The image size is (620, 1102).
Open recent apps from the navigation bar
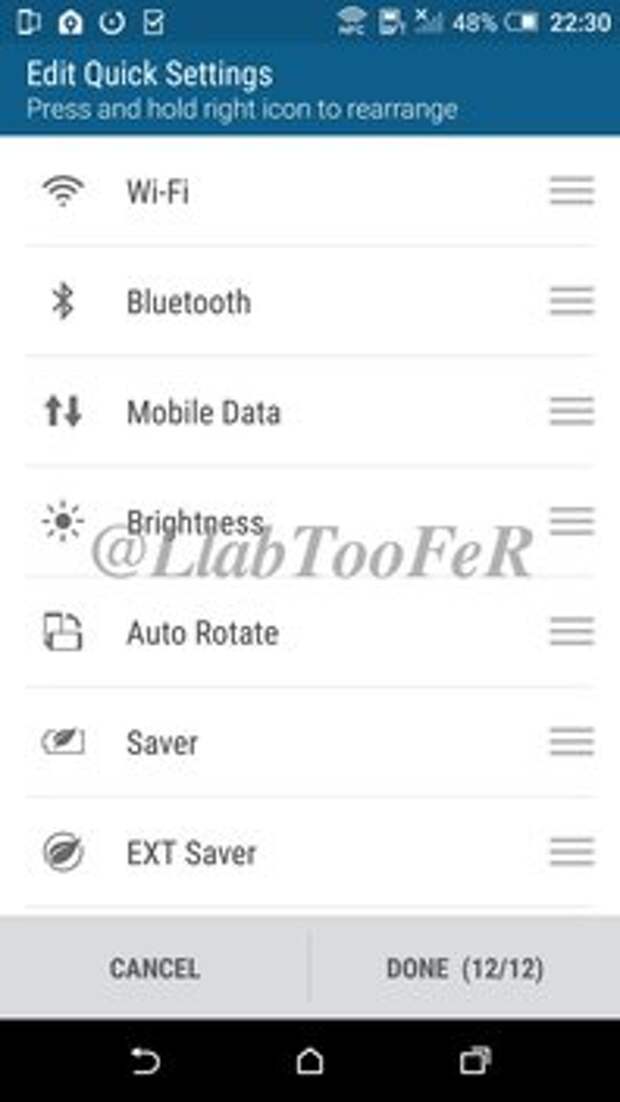click(474, 1061)
